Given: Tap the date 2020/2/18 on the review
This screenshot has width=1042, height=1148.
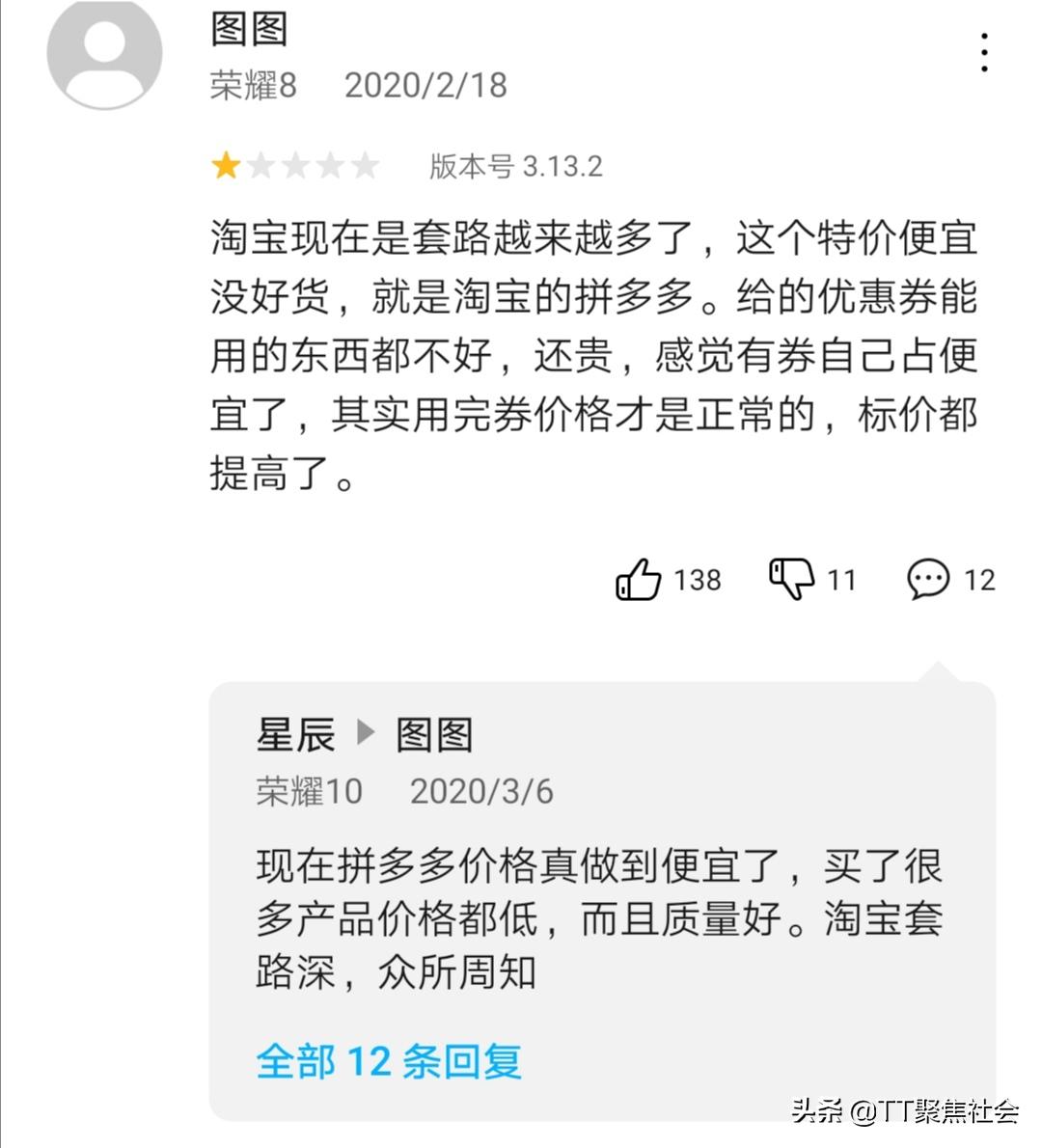Looking at the screenshot, I should pos(425,85).
